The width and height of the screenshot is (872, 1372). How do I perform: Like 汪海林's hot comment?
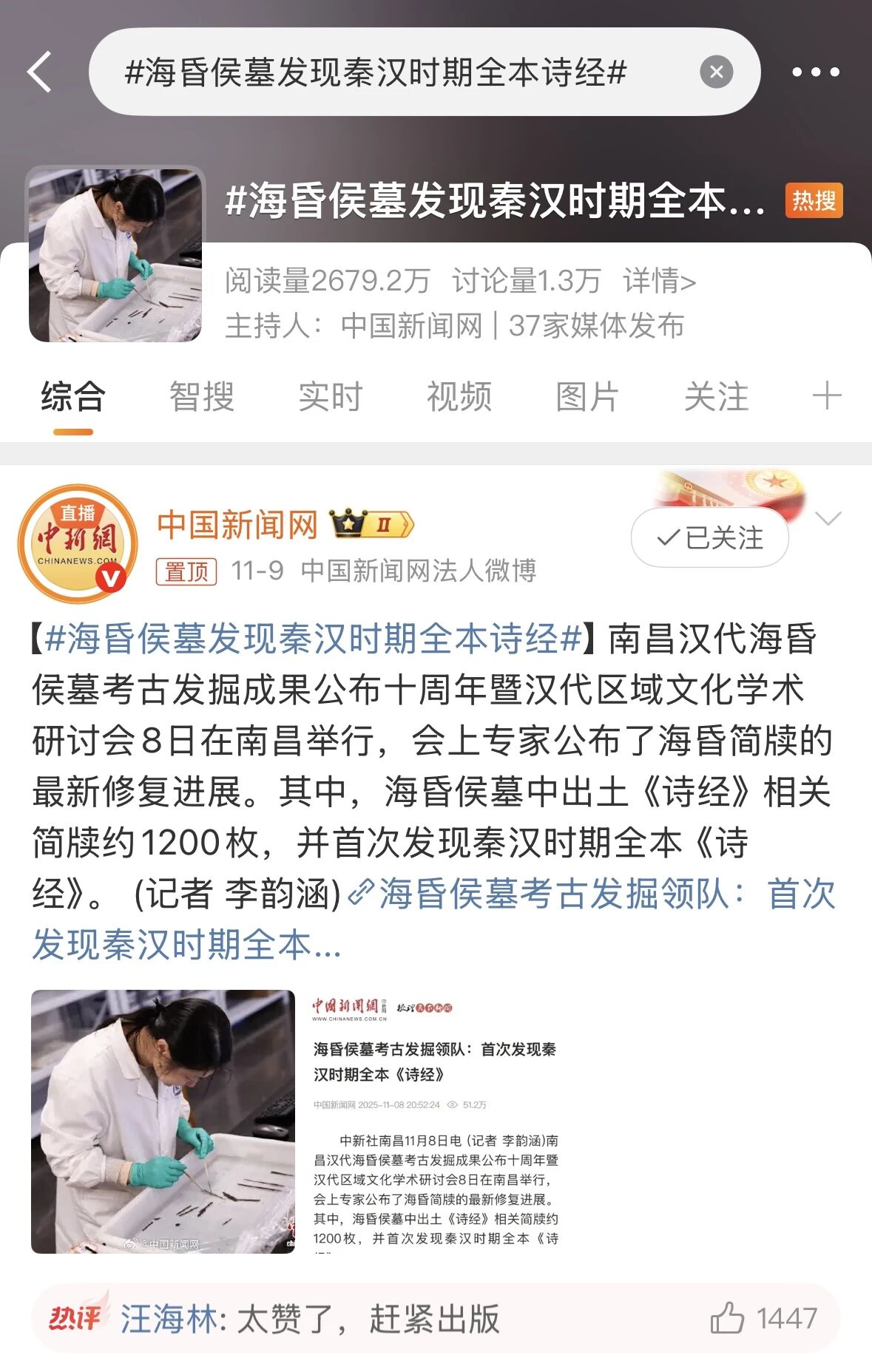click(x=728, y=1318)
